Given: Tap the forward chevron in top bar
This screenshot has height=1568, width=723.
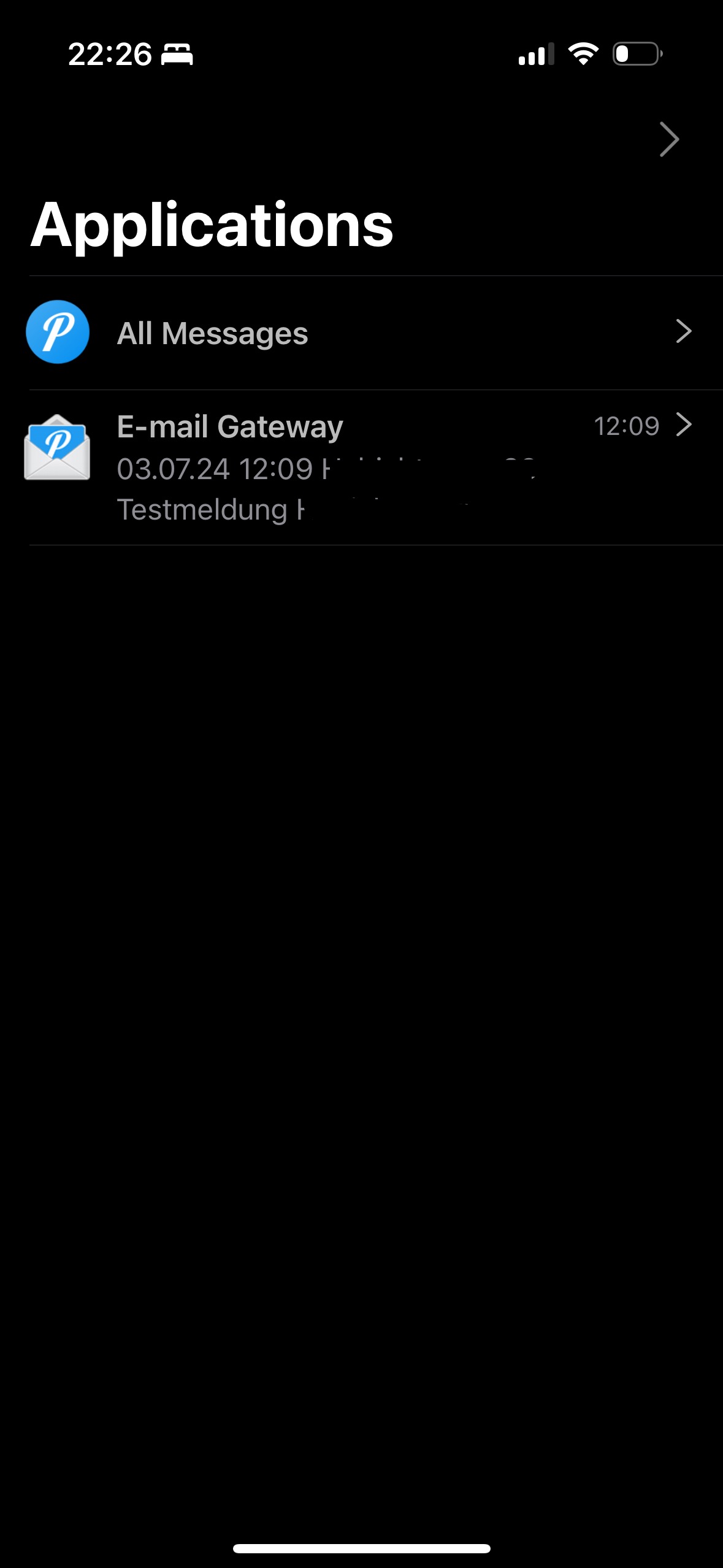Looking at the screenshot, I should click(669, 140).
